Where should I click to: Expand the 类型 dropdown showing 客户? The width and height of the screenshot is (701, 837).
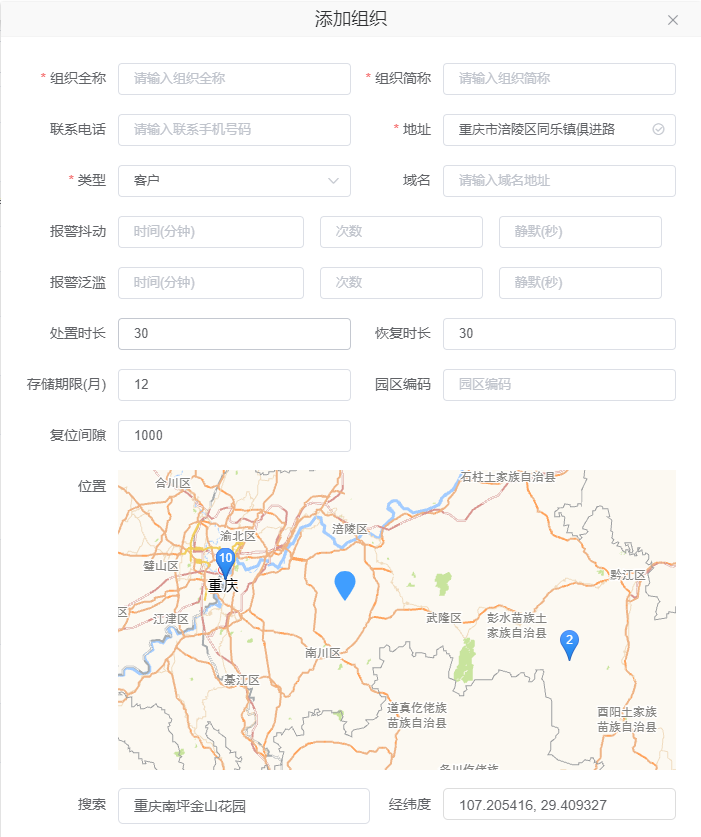click(234, 181)
